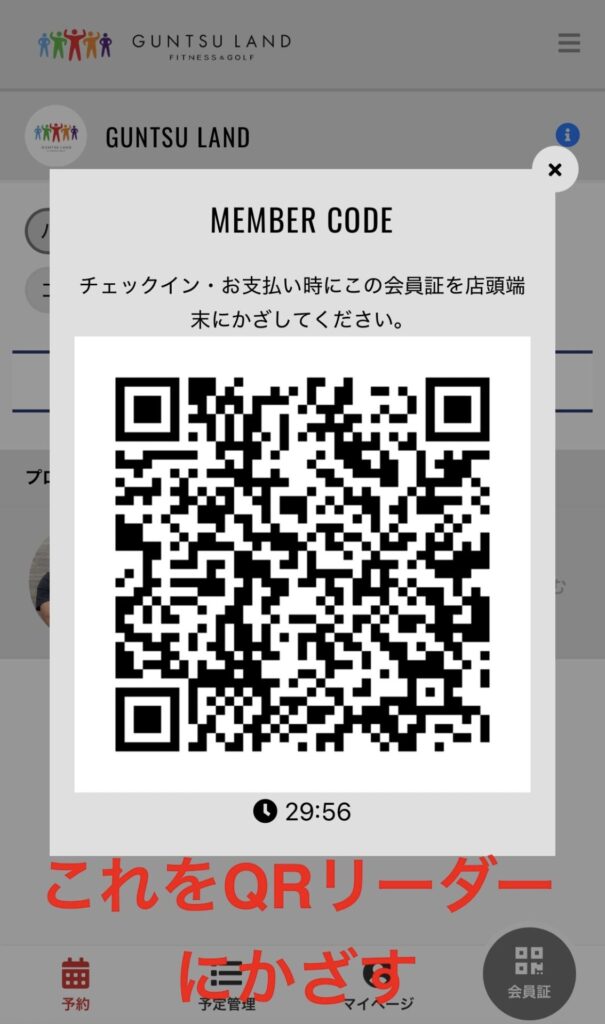This screenshot has height=1024, width=605.
Task: Open the マイページ tab
Action: [378, 984]
